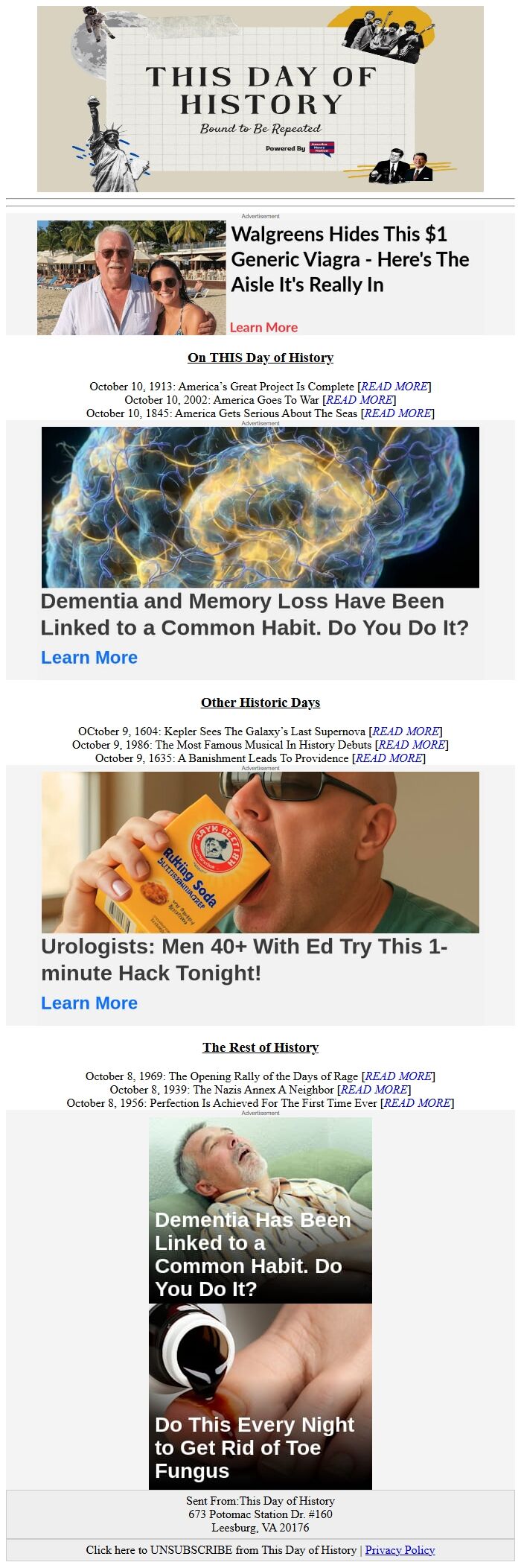The height and width of the screenshot is (1568, 521).
Task: Tap Learn More on the Walgreens ad
Action: coord(263,327)
